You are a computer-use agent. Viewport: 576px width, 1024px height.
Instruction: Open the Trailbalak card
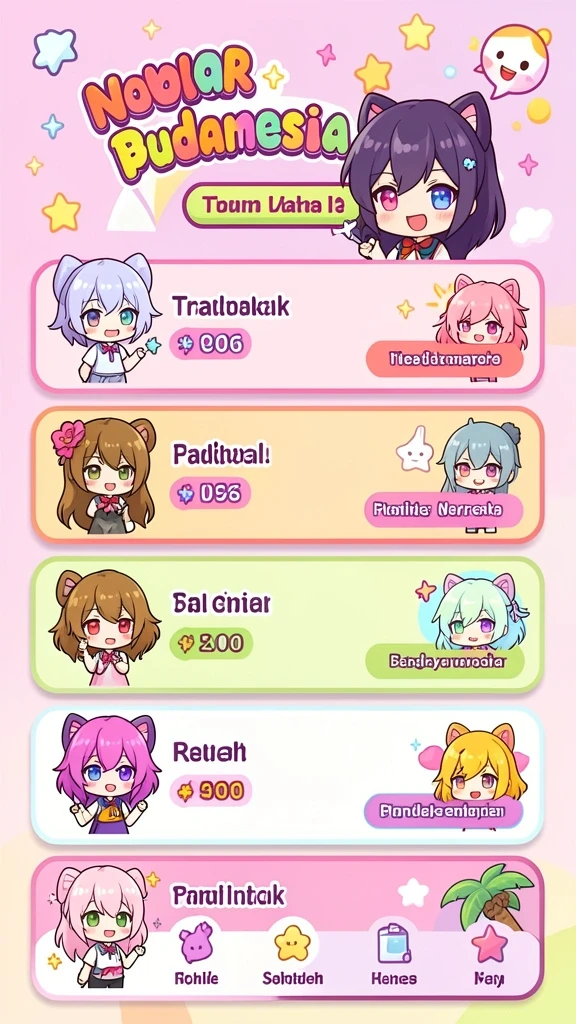pos(288,326)
